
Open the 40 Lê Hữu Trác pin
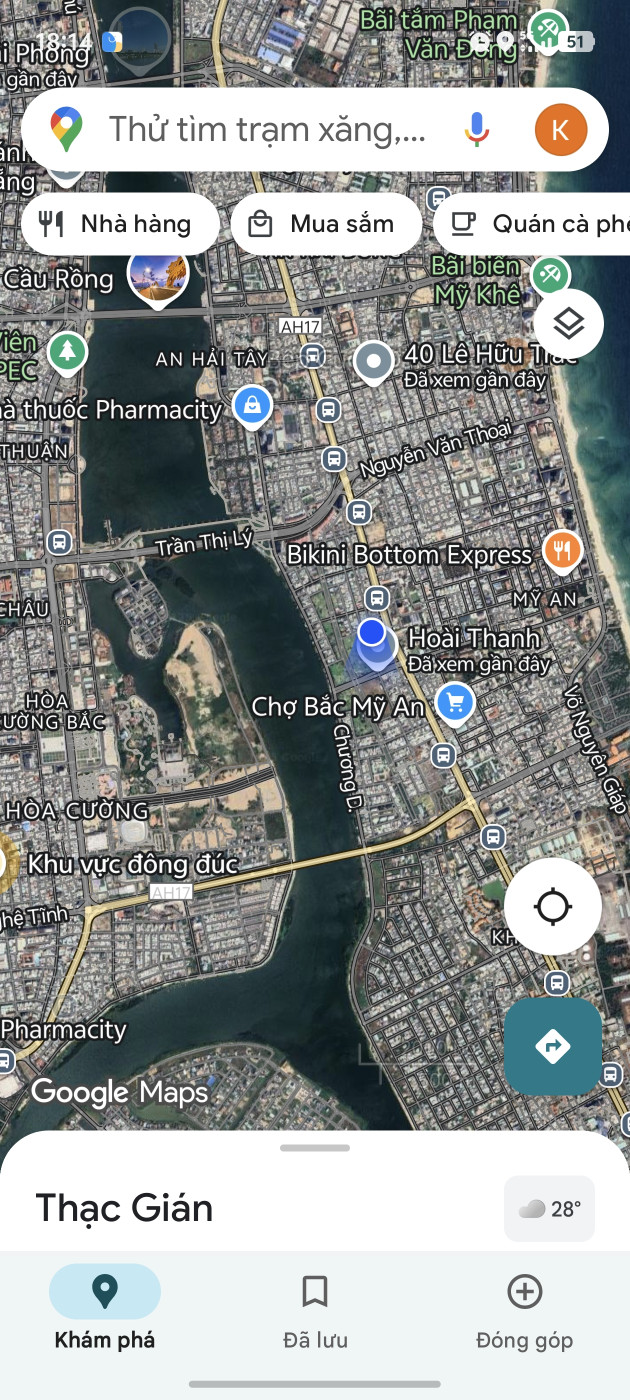click(x=374, y=361)
